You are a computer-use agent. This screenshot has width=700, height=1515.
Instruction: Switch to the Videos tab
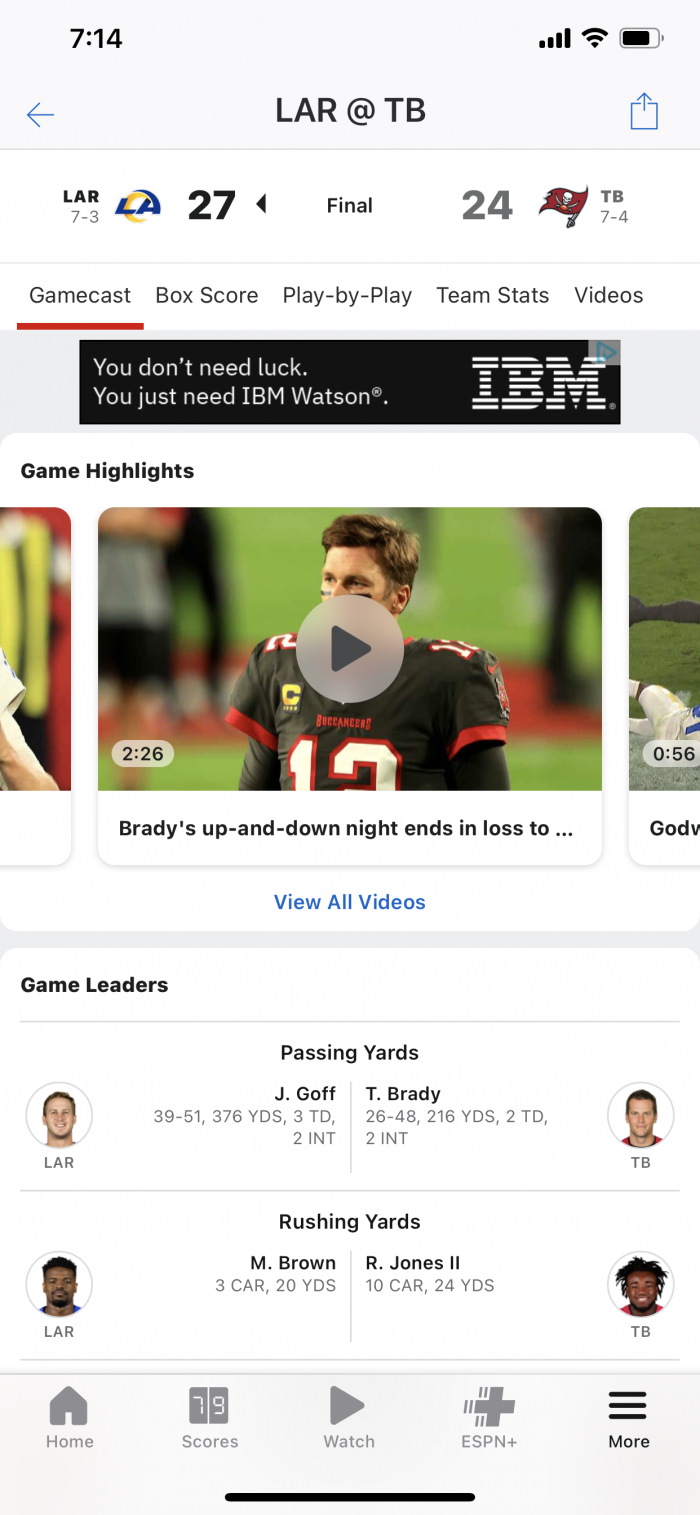pos(608,296)
